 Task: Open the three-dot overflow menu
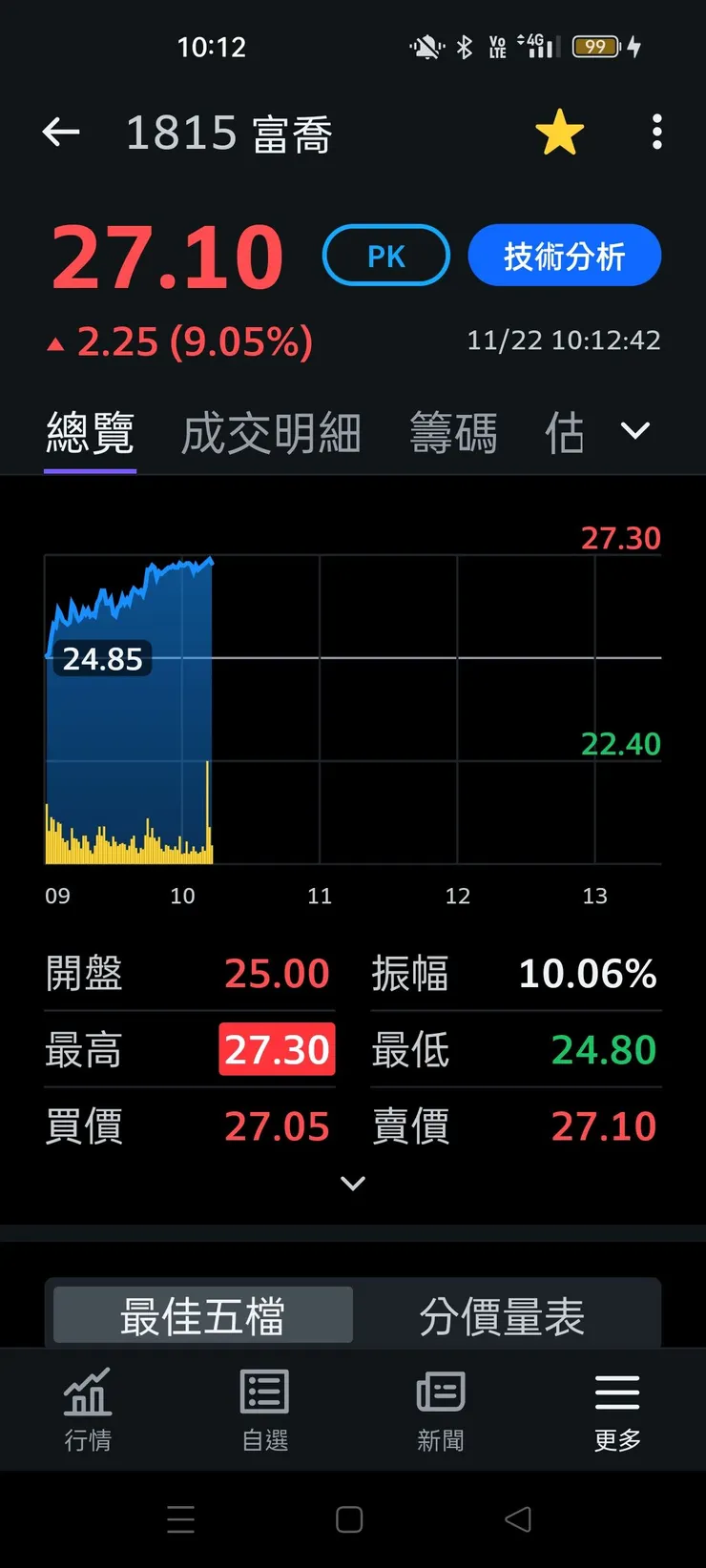656,132
